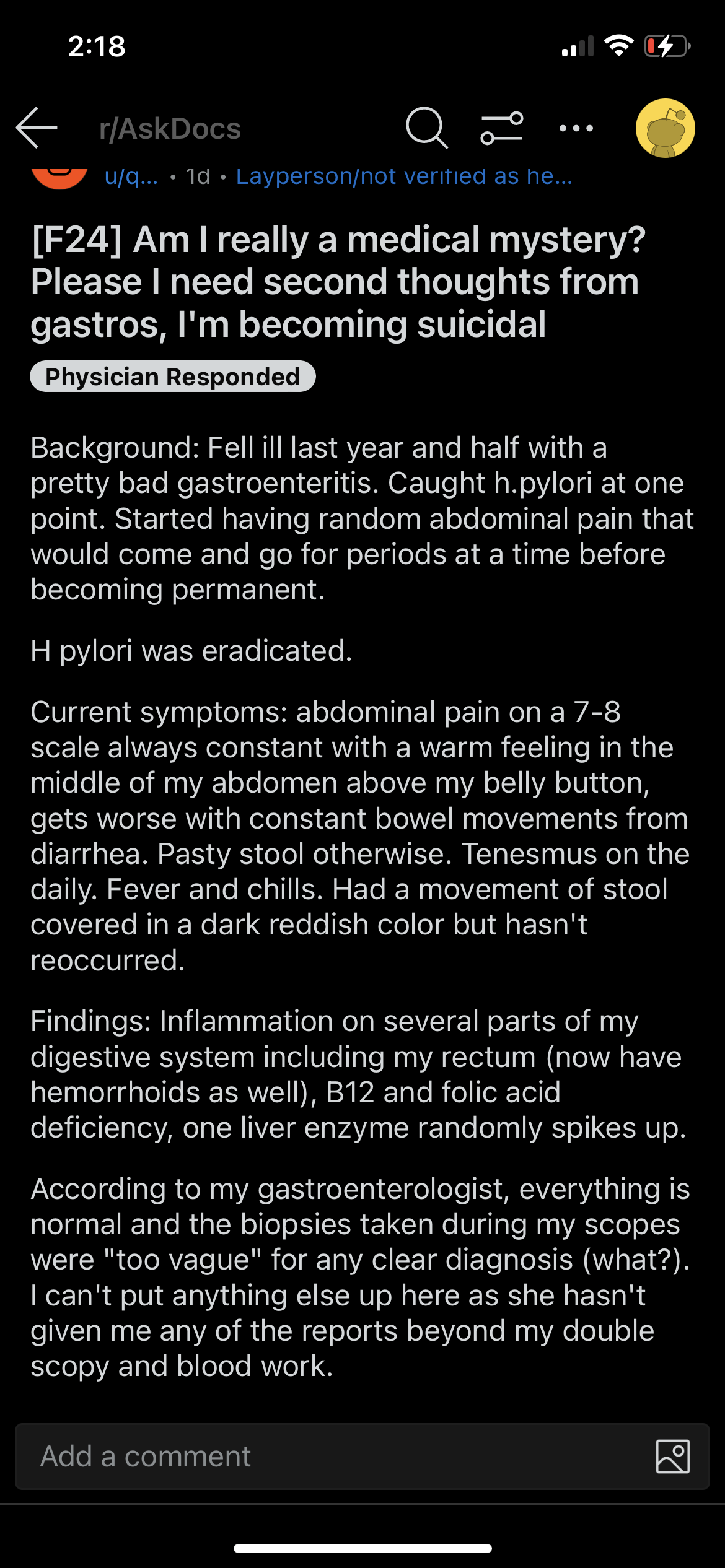Open the search magnifier icon

tap(427, 128)
